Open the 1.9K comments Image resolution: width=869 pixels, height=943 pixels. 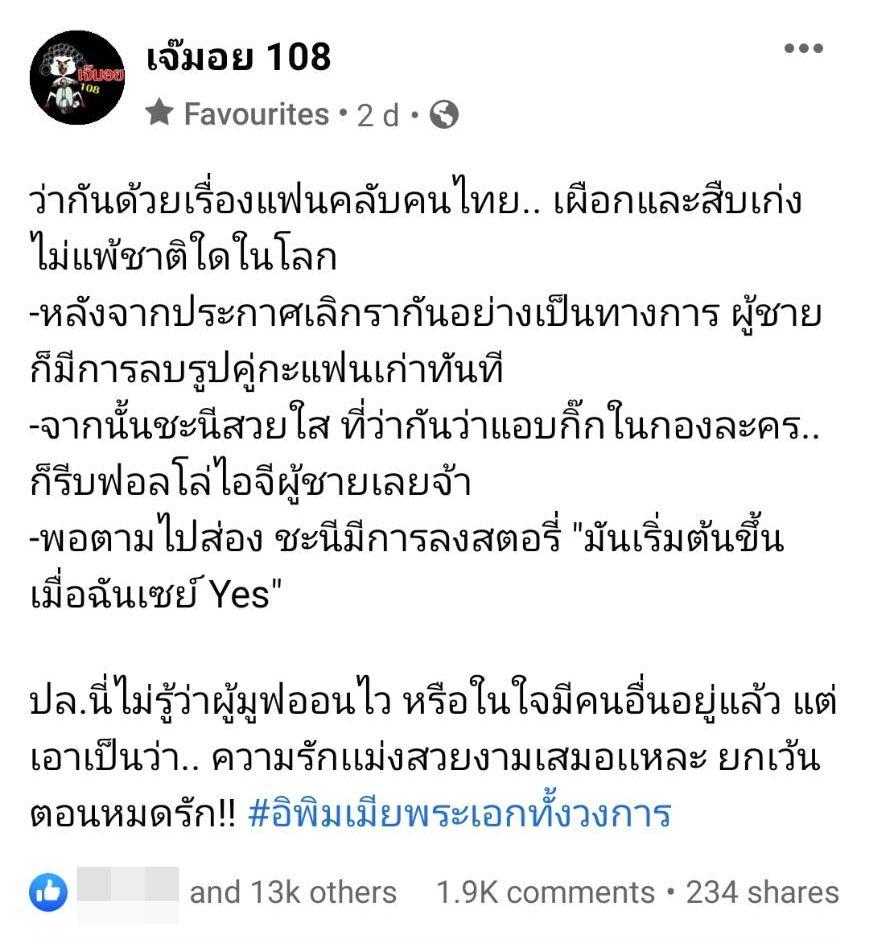(545, 892)
